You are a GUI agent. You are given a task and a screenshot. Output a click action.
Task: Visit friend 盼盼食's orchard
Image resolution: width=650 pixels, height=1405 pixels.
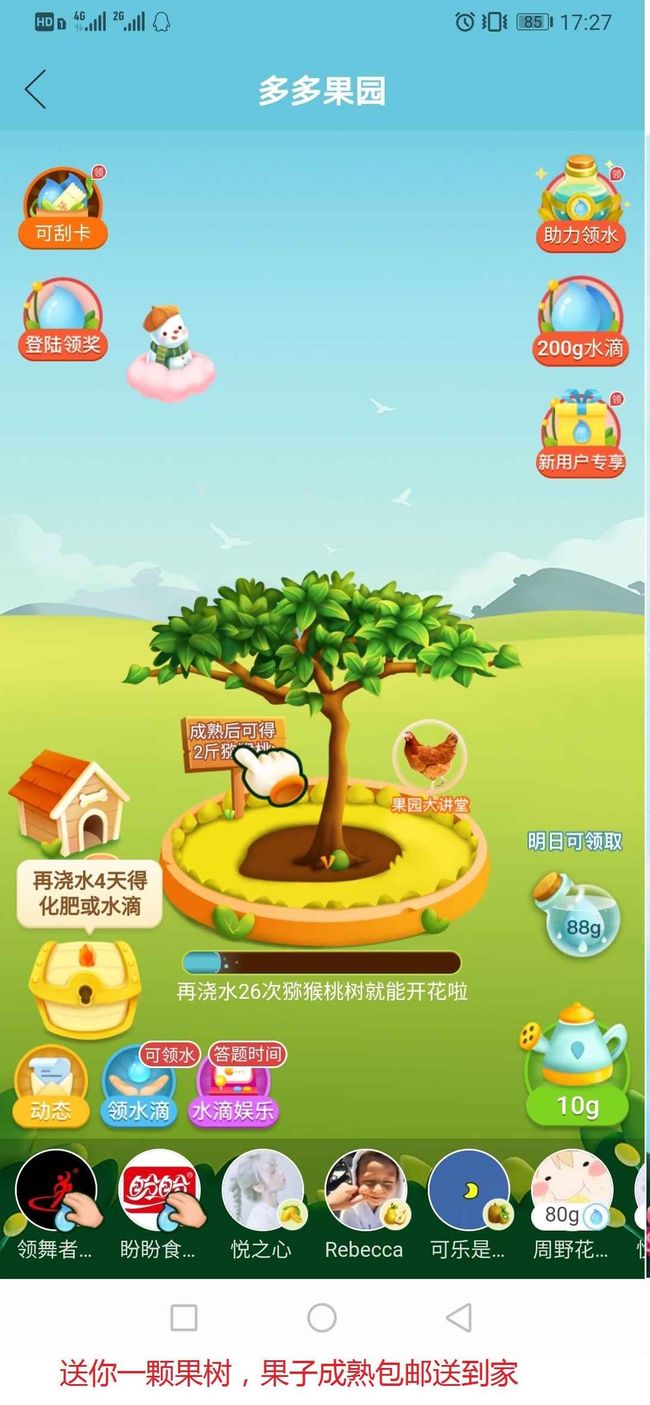point(160,1205)
